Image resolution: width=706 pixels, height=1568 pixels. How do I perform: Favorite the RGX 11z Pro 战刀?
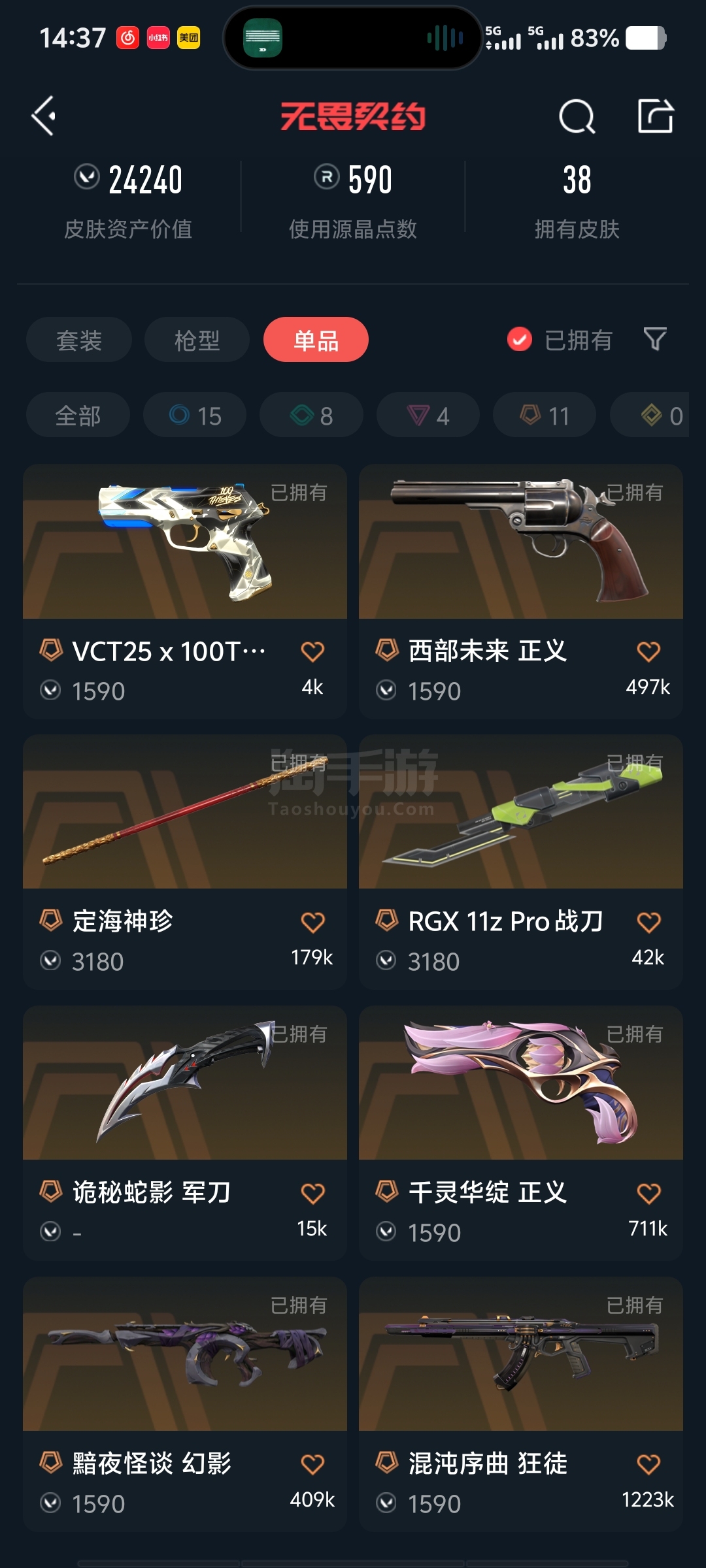point(648,923)
